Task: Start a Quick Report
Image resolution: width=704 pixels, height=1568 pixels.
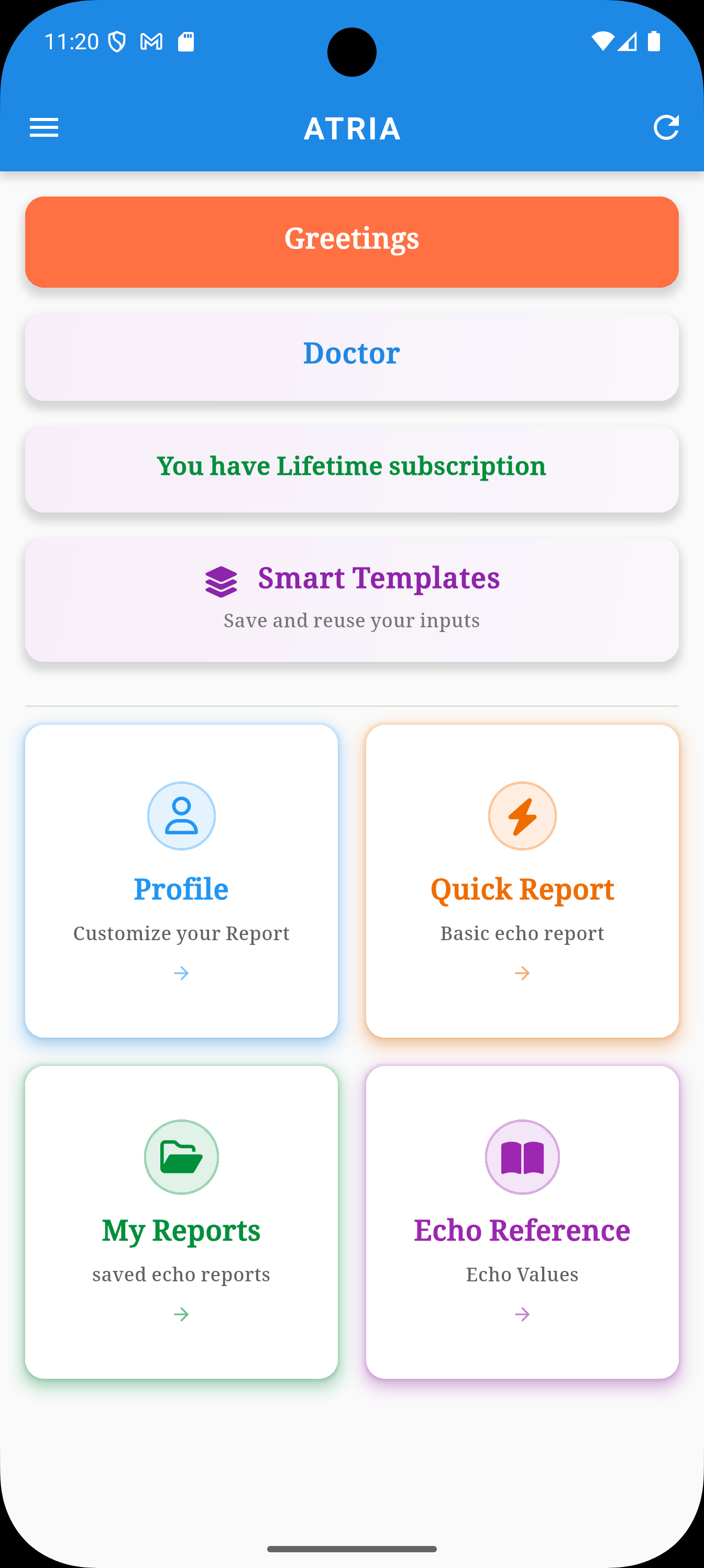Action: pyautogui.click(x=522, y=881)
